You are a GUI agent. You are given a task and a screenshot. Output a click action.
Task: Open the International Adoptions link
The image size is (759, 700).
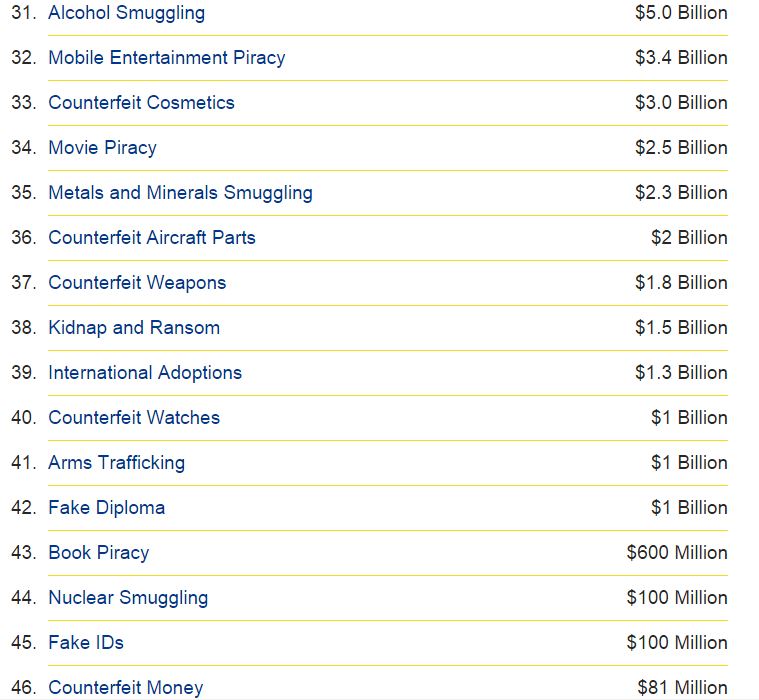click(x=145, y=373)
